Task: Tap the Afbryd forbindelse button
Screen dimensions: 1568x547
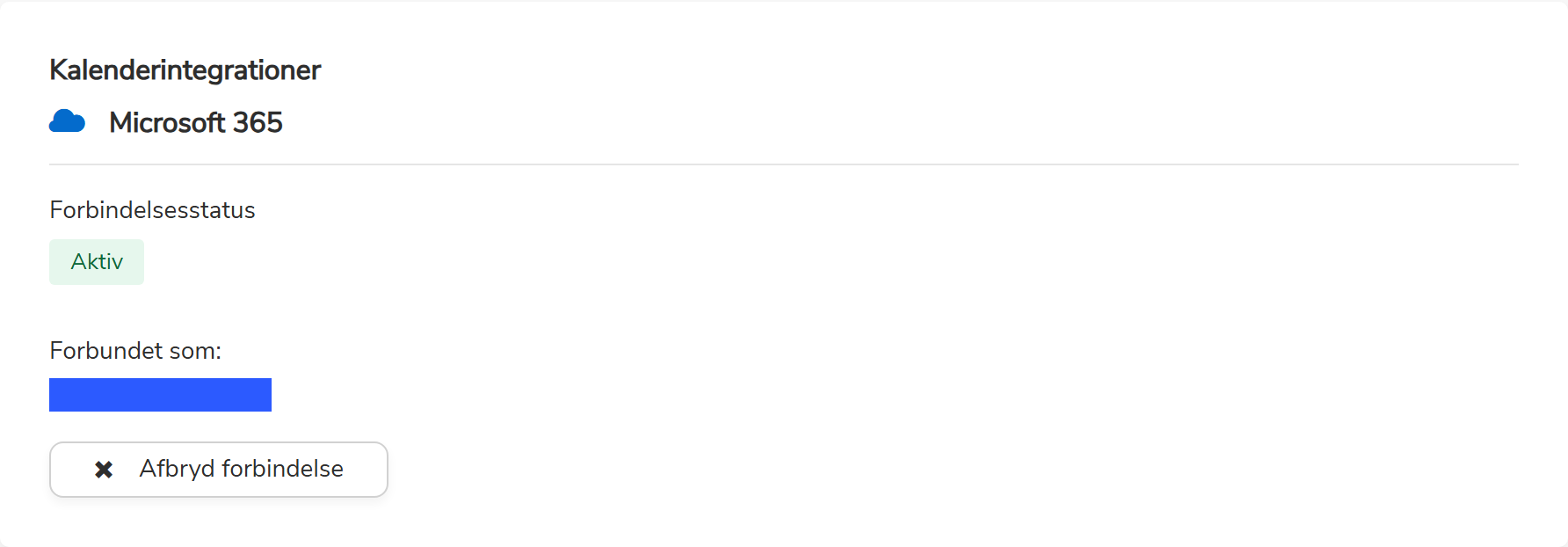Action: click(x=218, y=469)
